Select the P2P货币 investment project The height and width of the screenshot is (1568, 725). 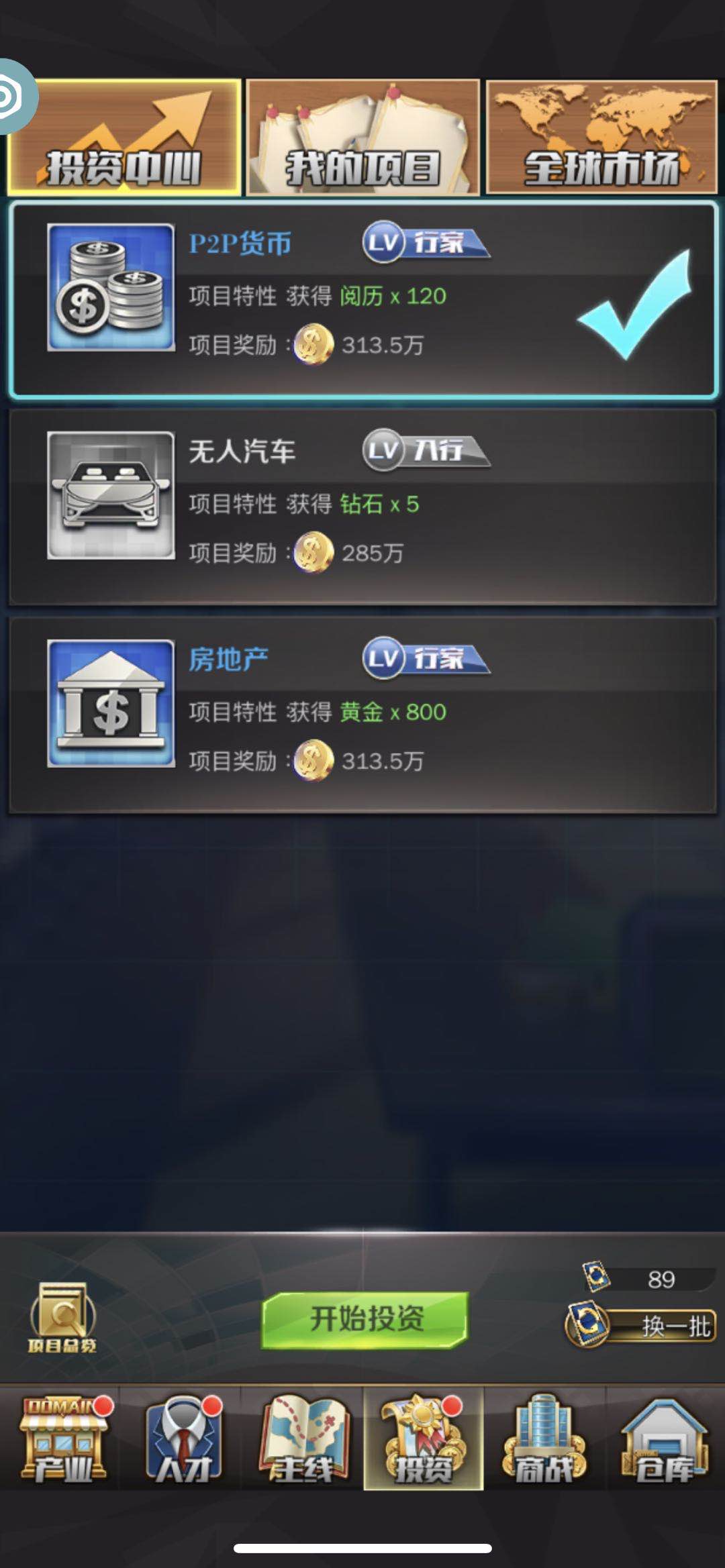pos(362,299)
